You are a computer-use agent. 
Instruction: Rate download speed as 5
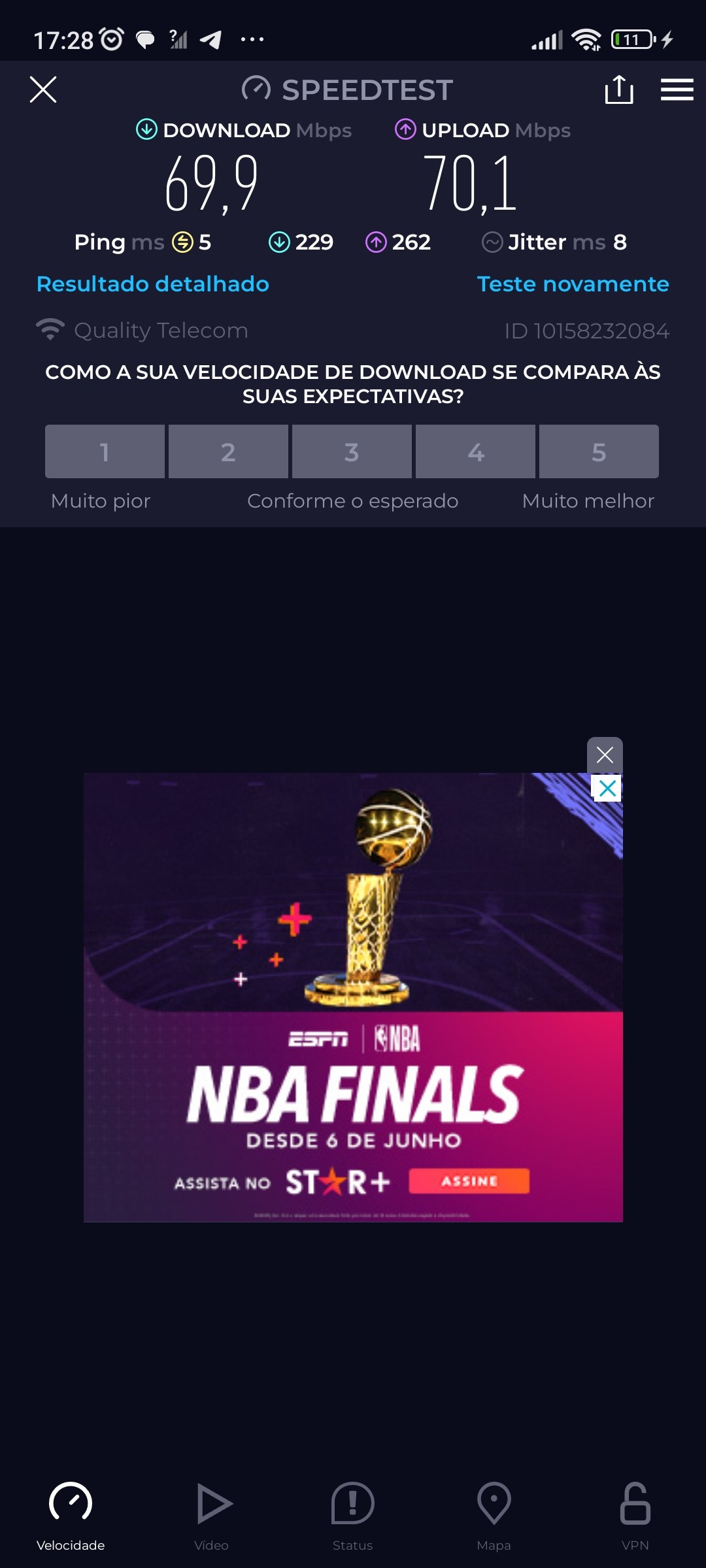coord(599,451)
